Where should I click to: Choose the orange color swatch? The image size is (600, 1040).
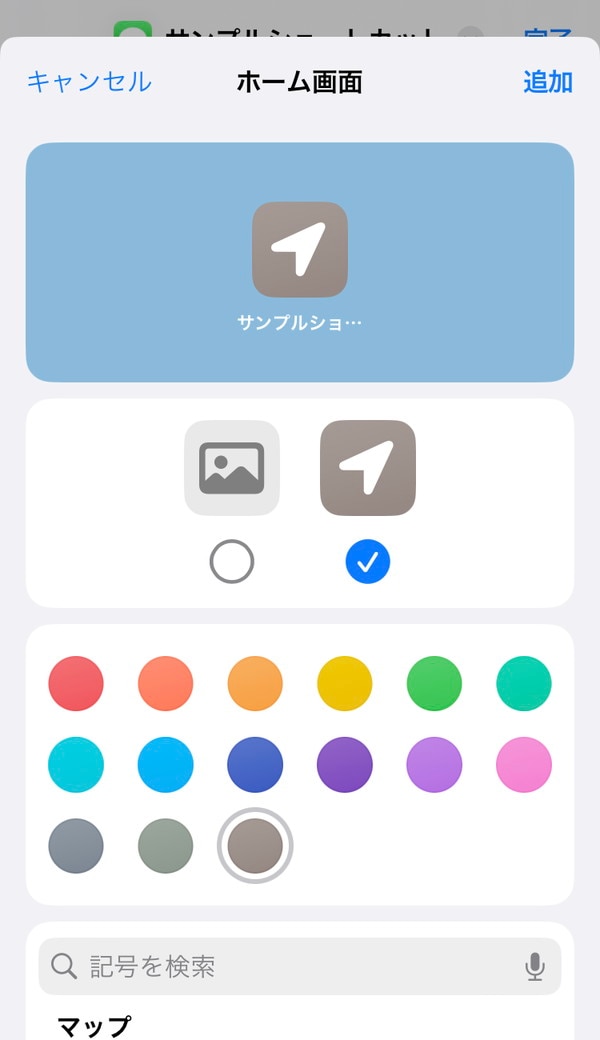coord(255,683)
